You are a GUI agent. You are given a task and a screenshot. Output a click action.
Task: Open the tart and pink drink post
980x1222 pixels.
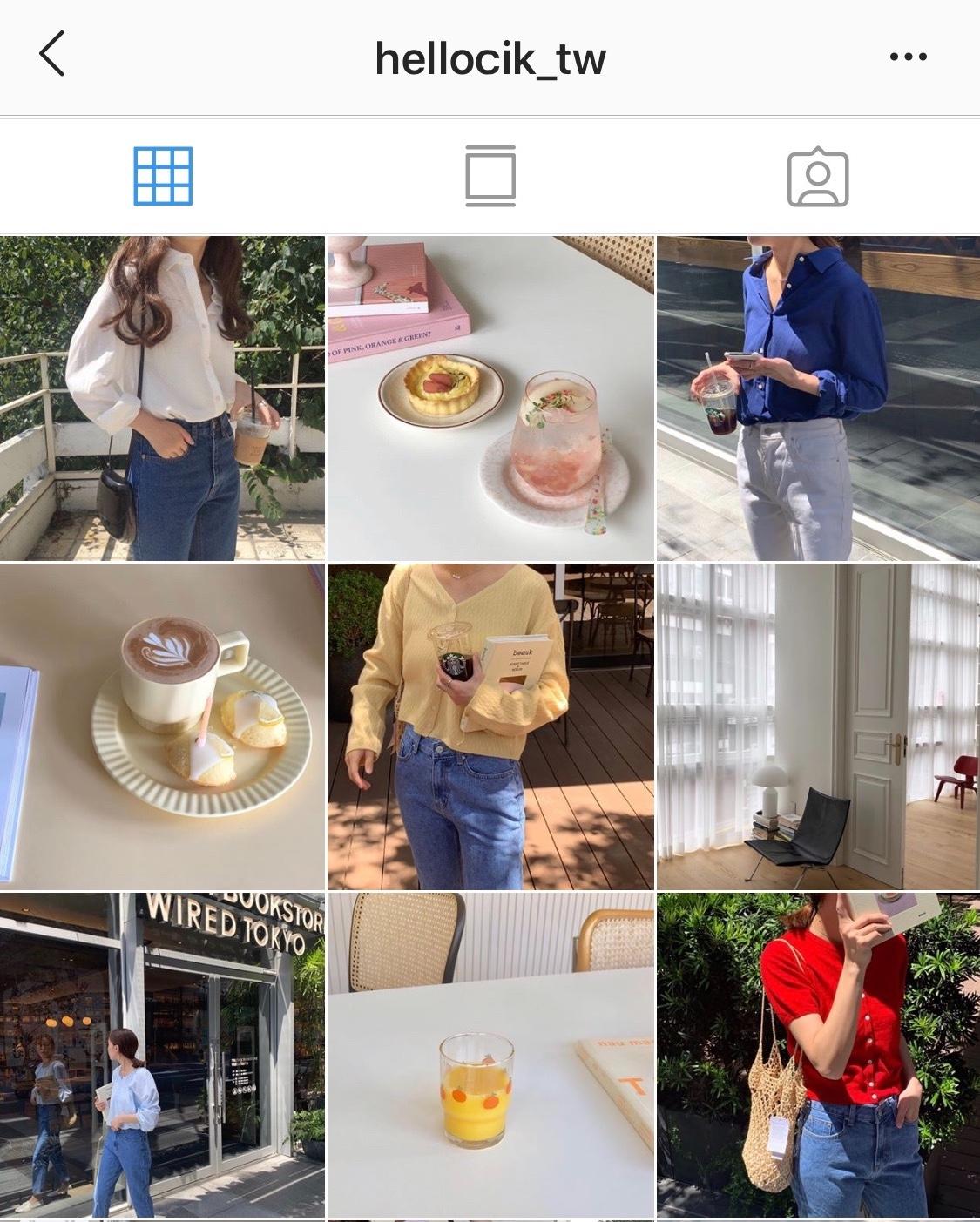490,398
